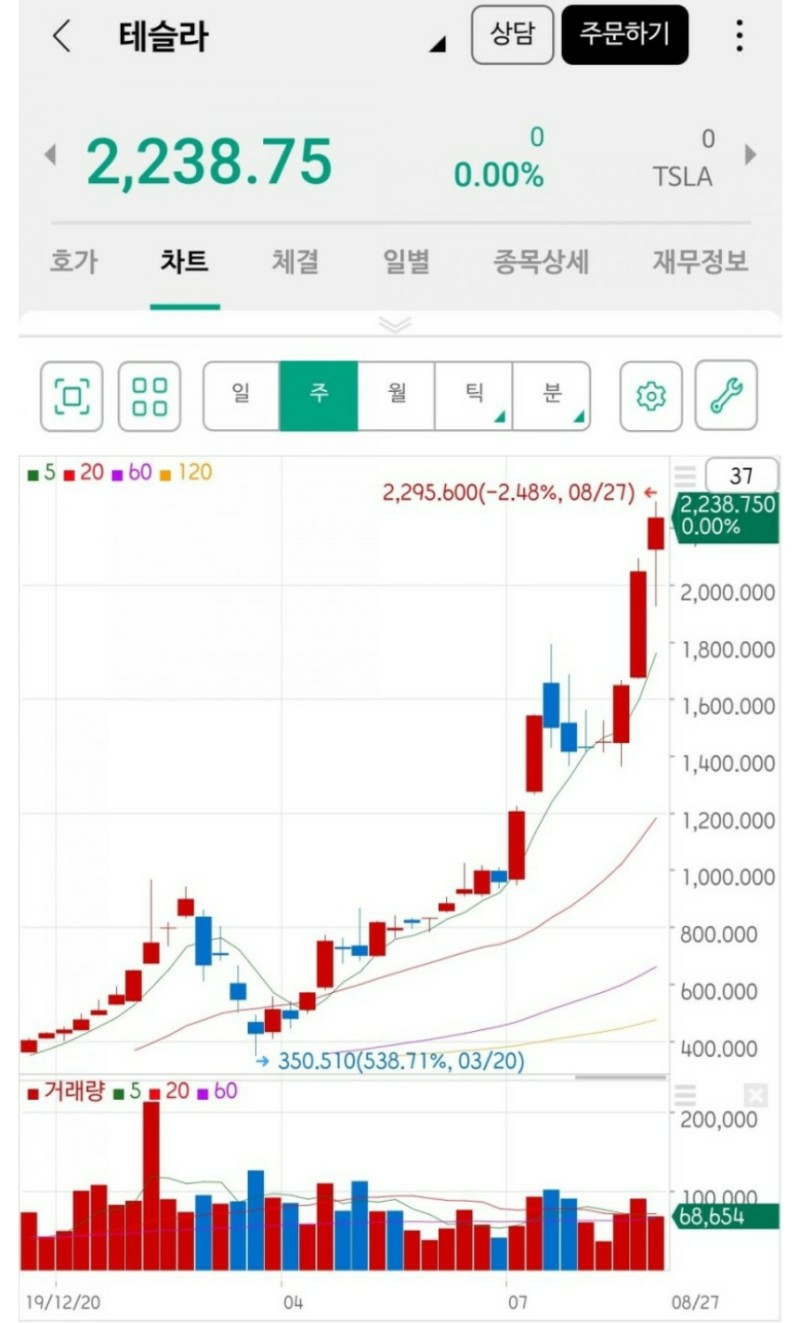Open the 종목상세 tab
Image resolution: width=800 pixels, height=1323 pixels.
coord(541,262)
